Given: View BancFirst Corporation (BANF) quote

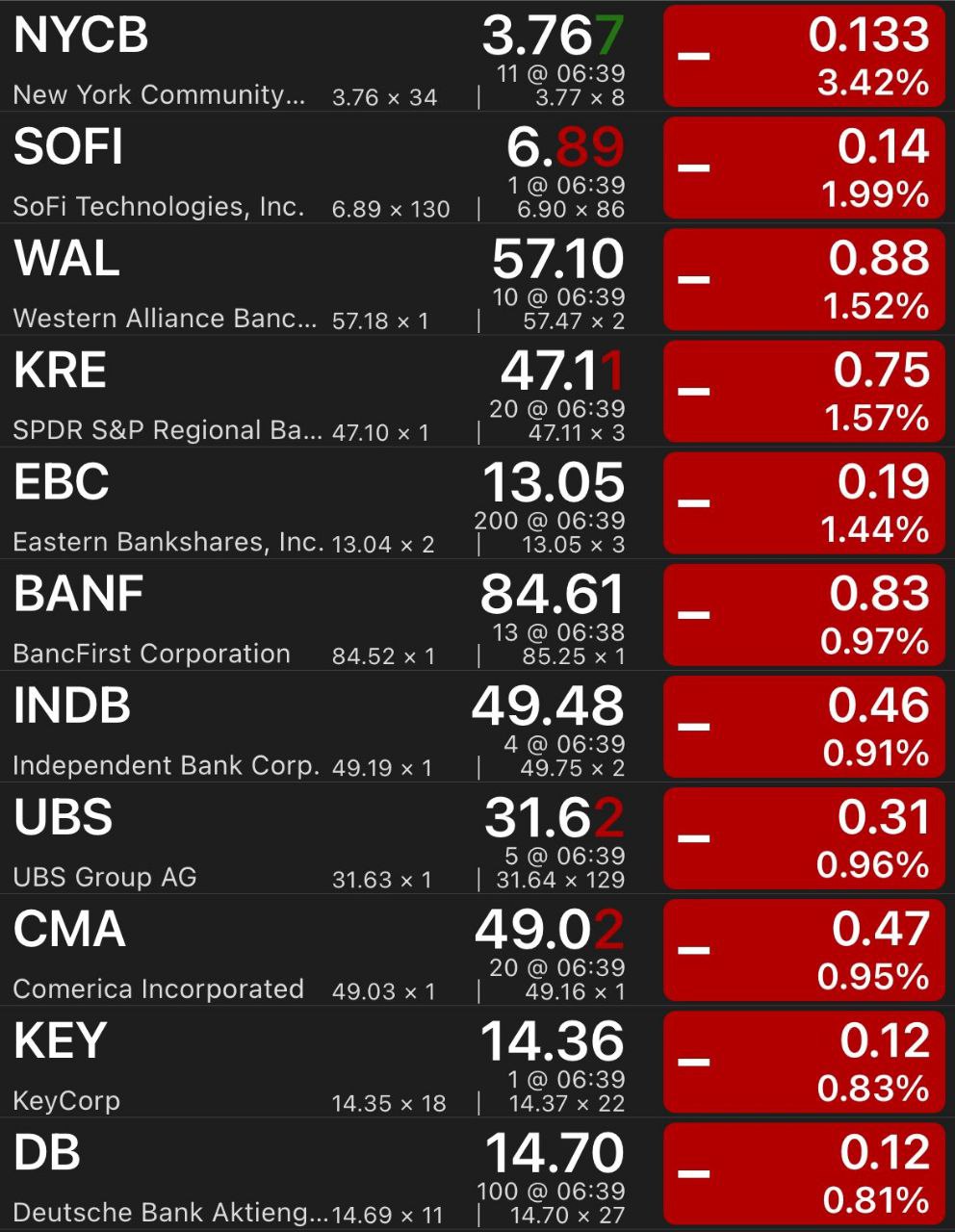Looking at the screenshot, I should [x=241, y=614].
